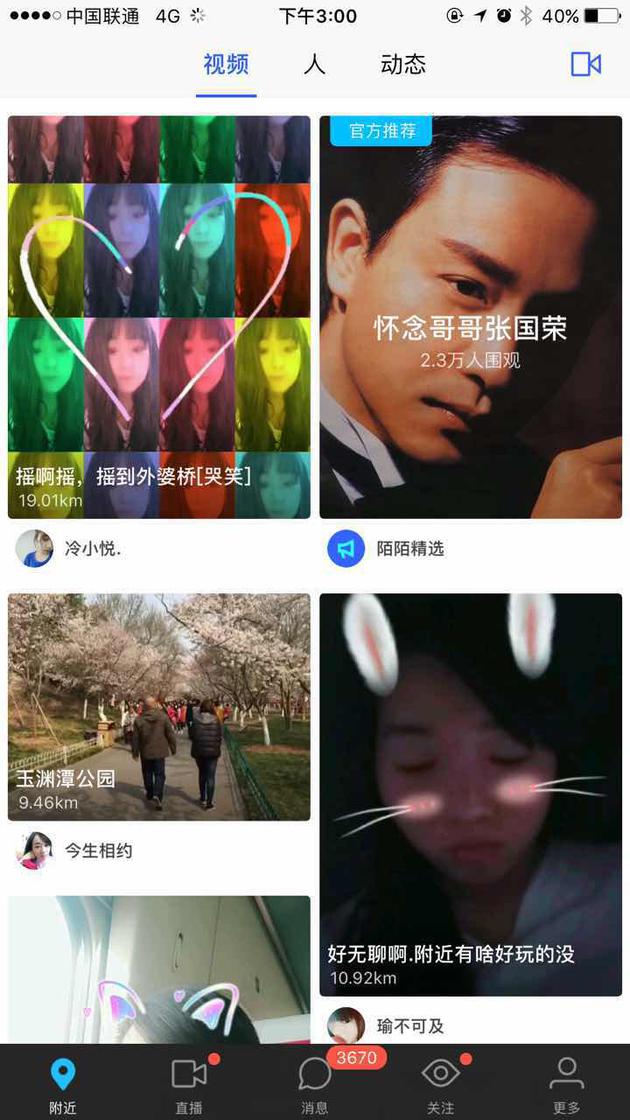This screenshot has width=630, height=1120.
Task: Open the video 摇啊摇，摇到外婆桥
Action: coord(159,317)
